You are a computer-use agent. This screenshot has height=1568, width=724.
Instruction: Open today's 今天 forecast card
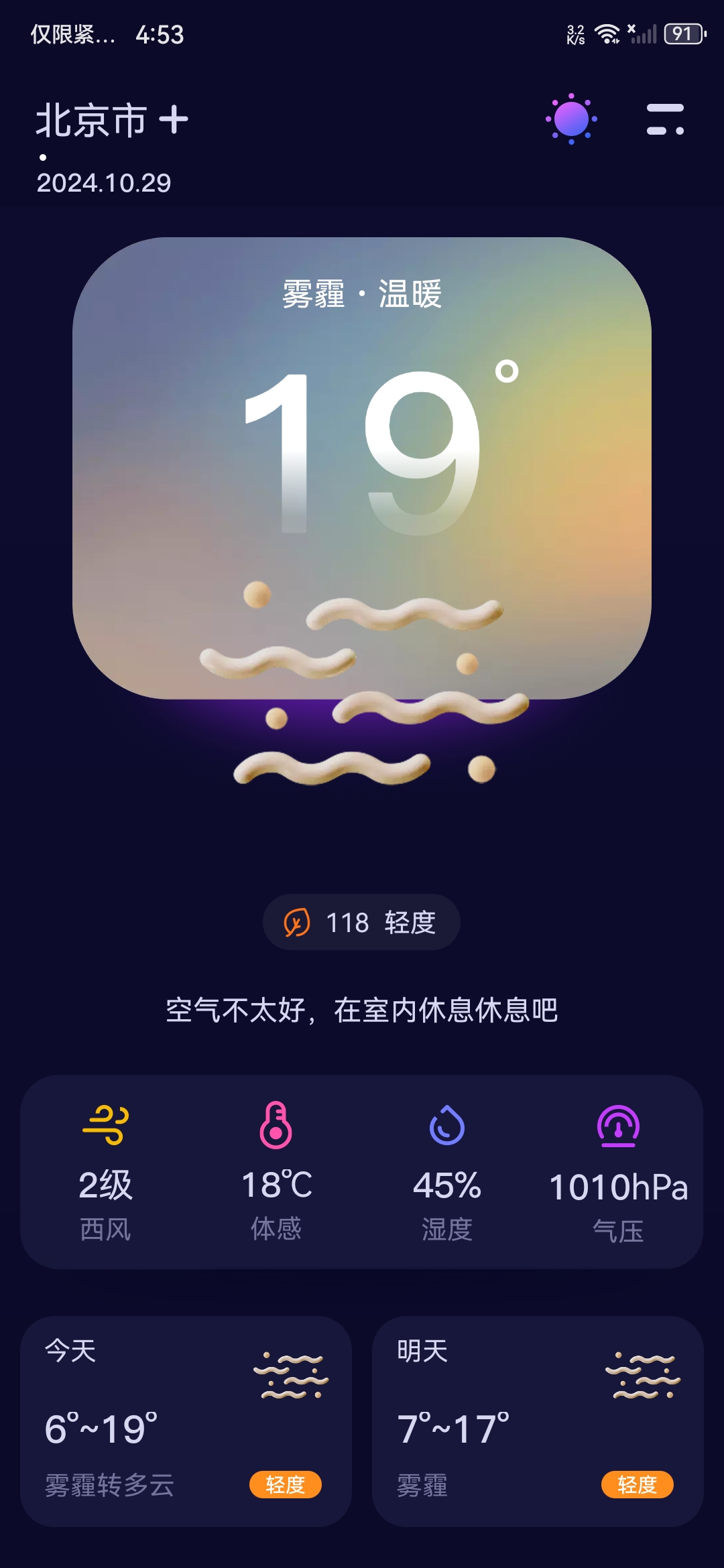(x=186, y=1421)
